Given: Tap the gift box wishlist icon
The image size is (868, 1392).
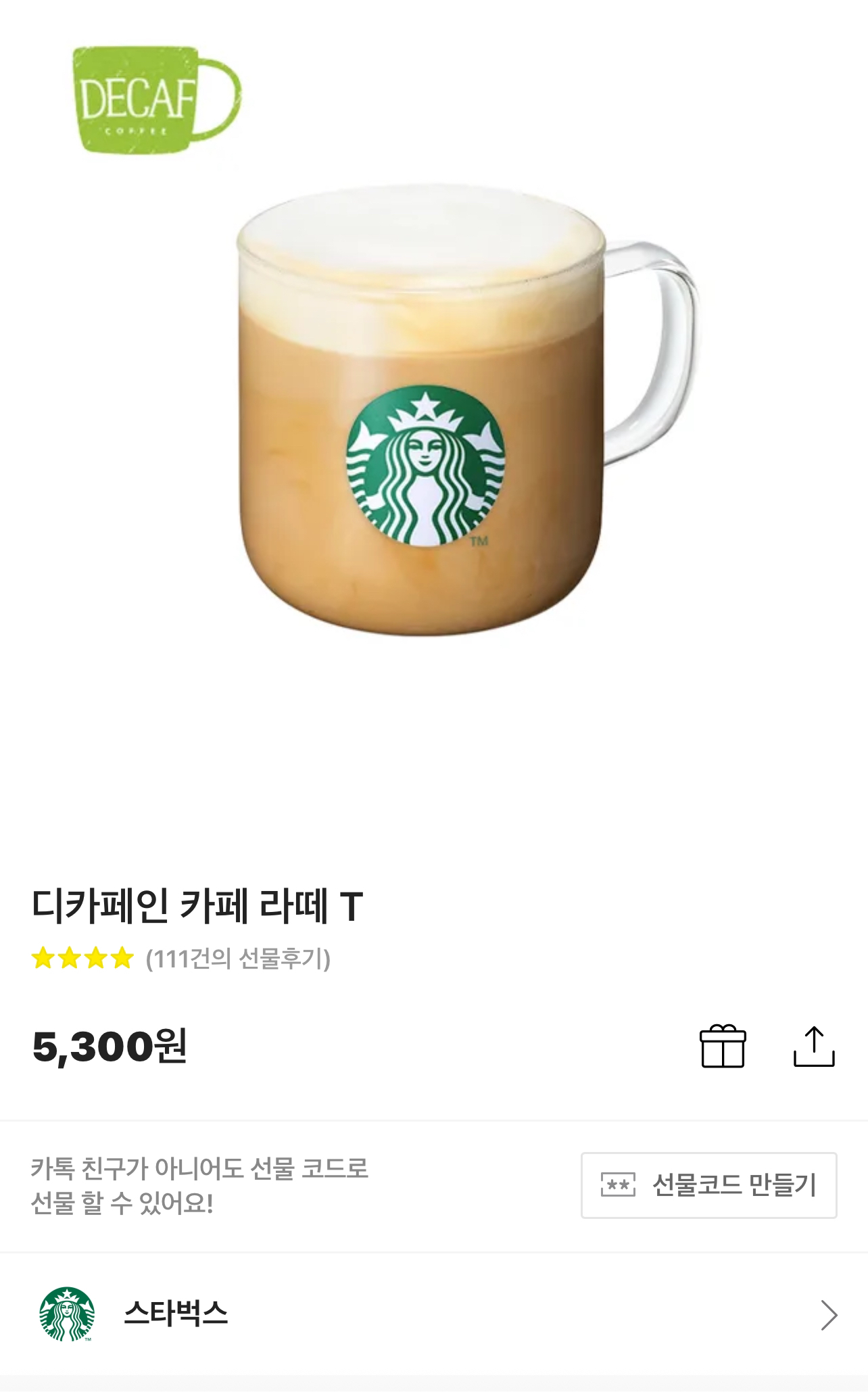Looking at the screenshot, I should click(723, 1046).
